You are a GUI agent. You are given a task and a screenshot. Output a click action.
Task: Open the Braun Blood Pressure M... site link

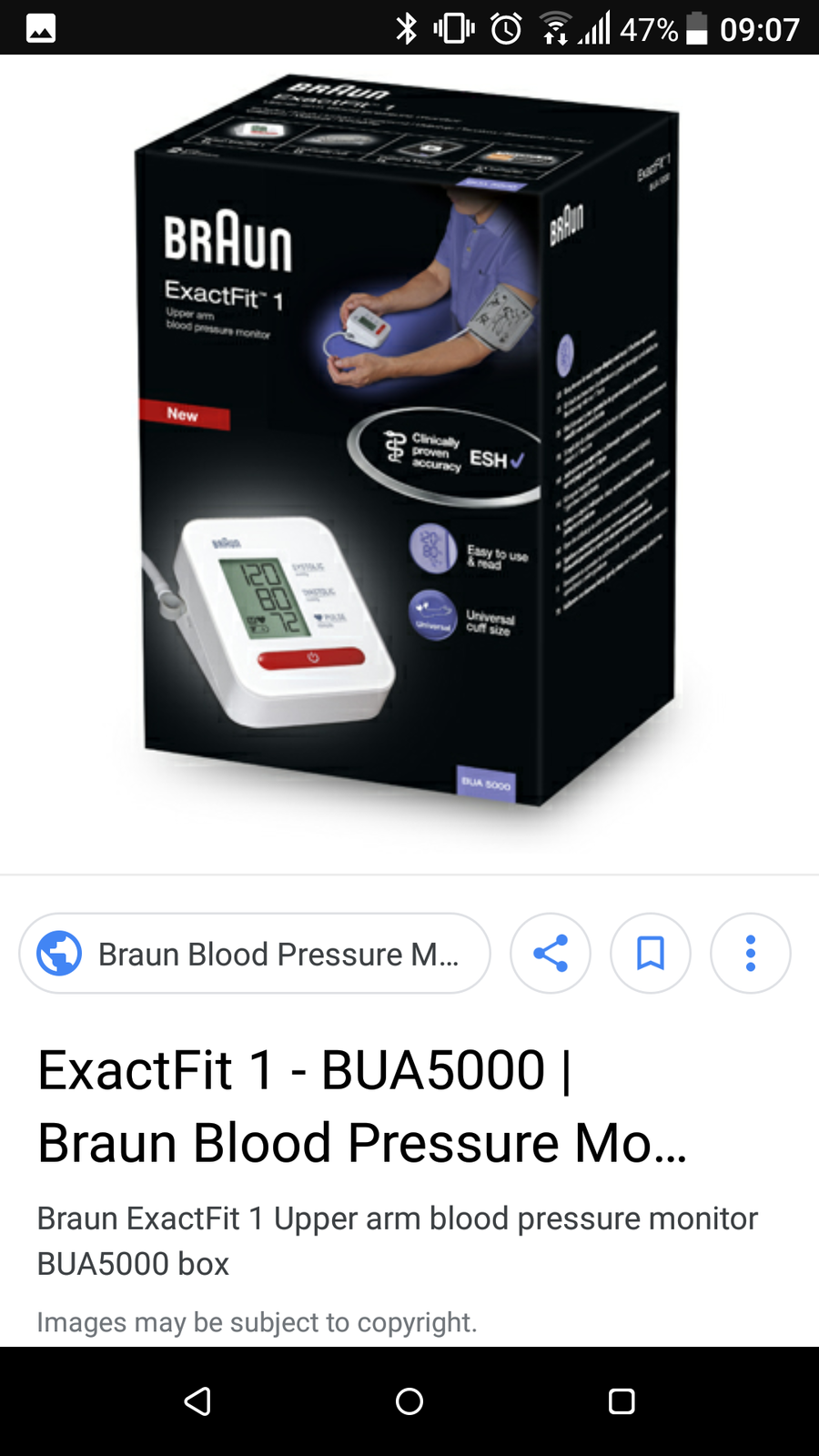[x=255, y=954]
